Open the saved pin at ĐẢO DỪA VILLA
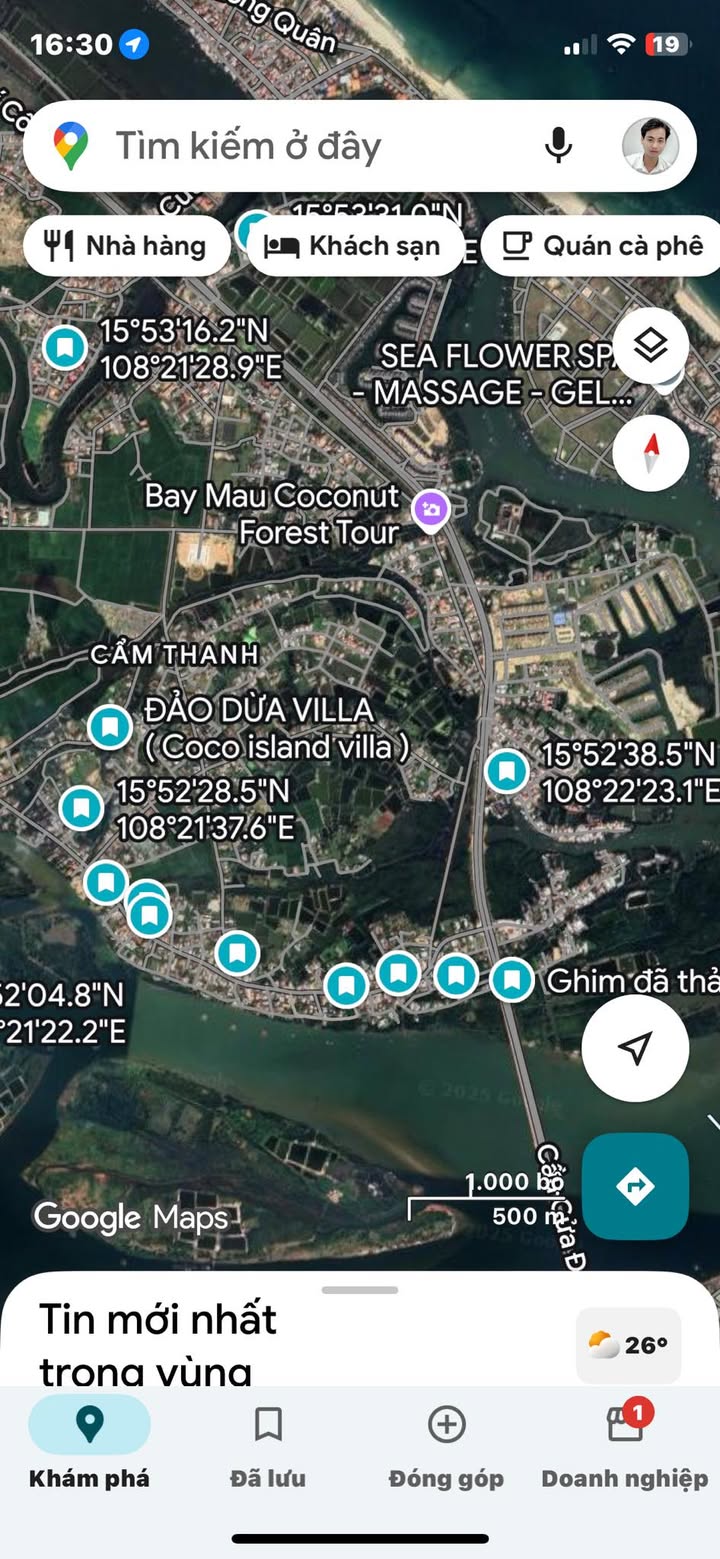This screenshot has width=720, height=1559. (109, 727)
